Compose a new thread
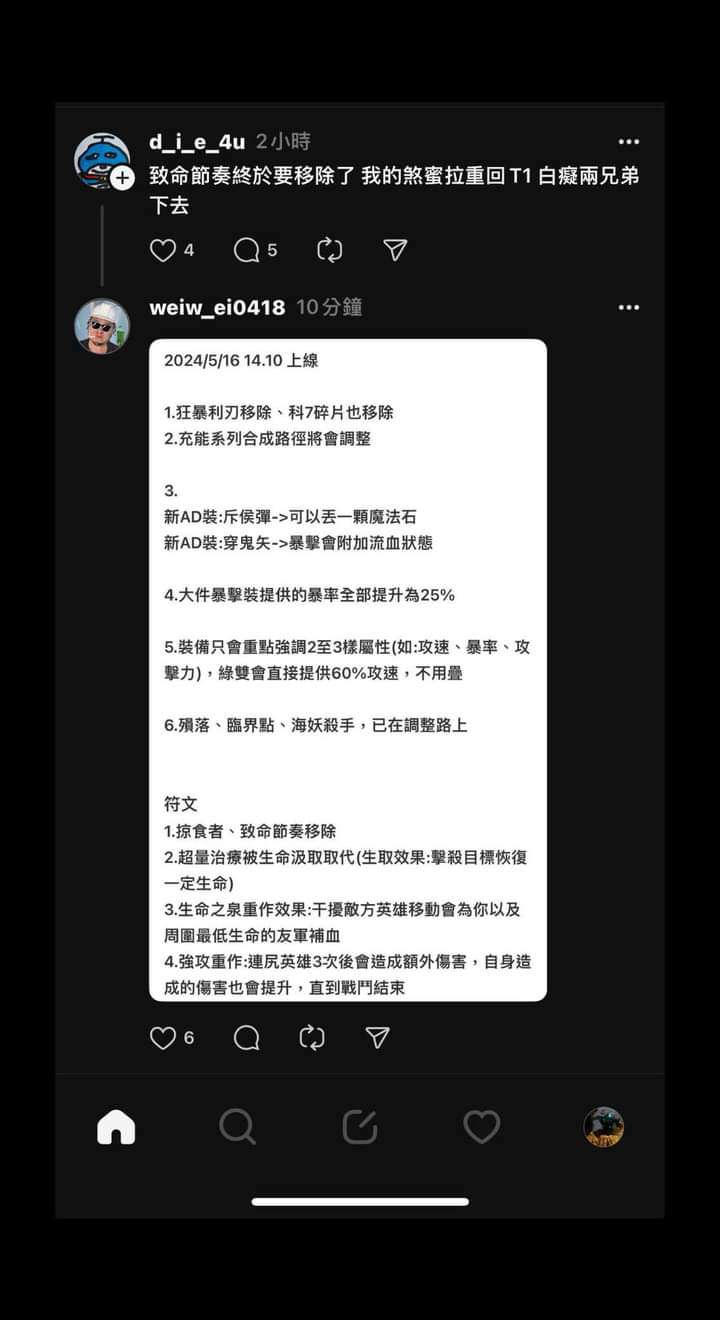720x1320 pixels. click(x=359, y=1127)
